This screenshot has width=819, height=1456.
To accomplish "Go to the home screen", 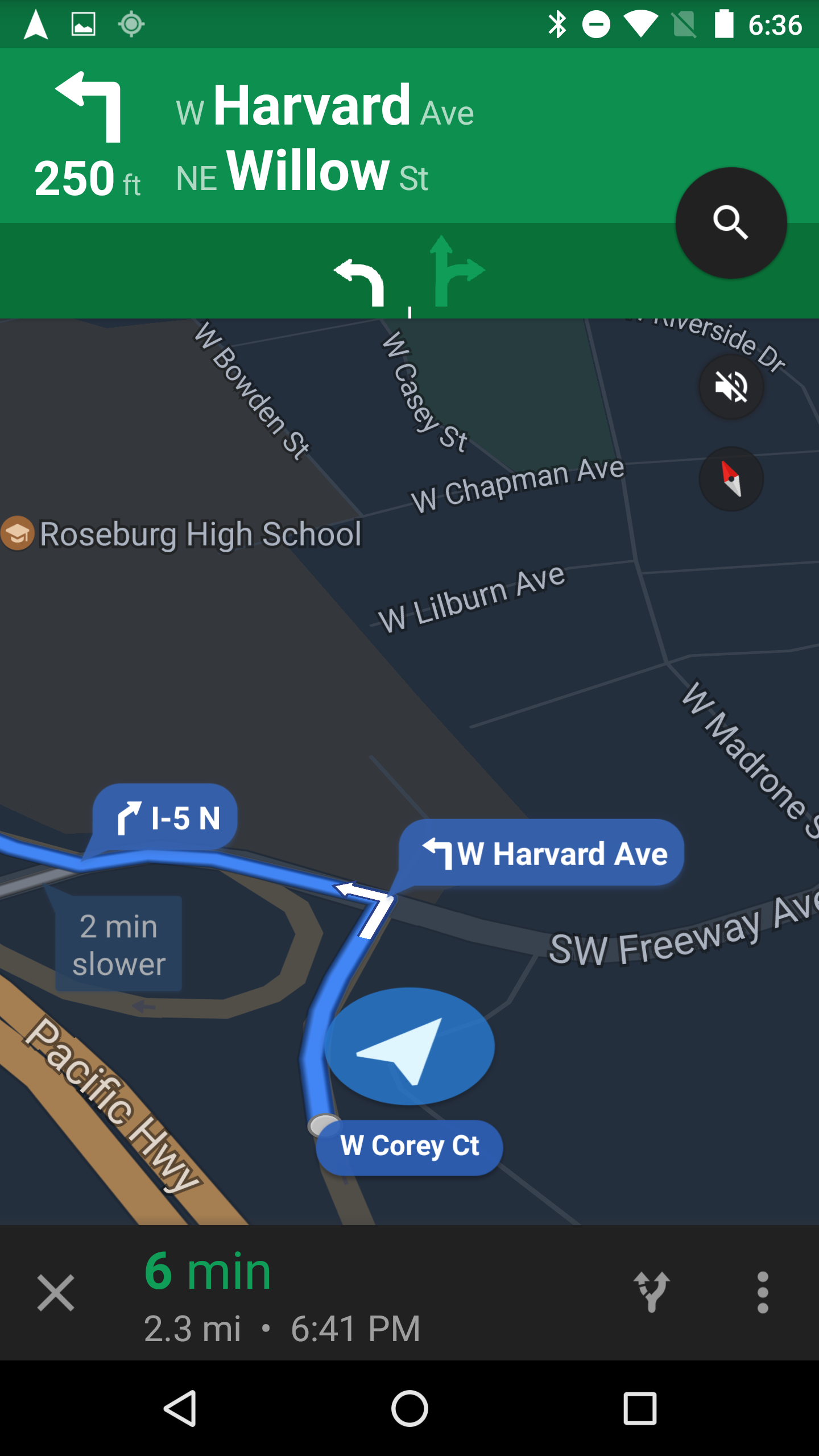I will 409,1409.
